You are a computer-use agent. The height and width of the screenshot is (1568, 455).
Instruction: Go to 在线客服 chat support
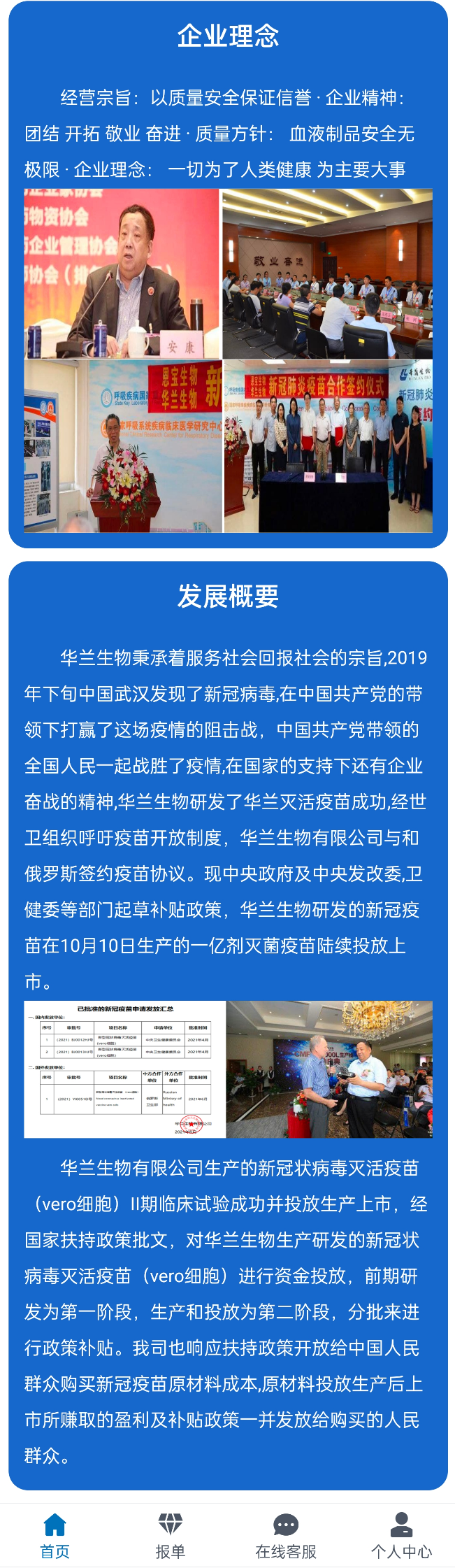point(286,1536)
